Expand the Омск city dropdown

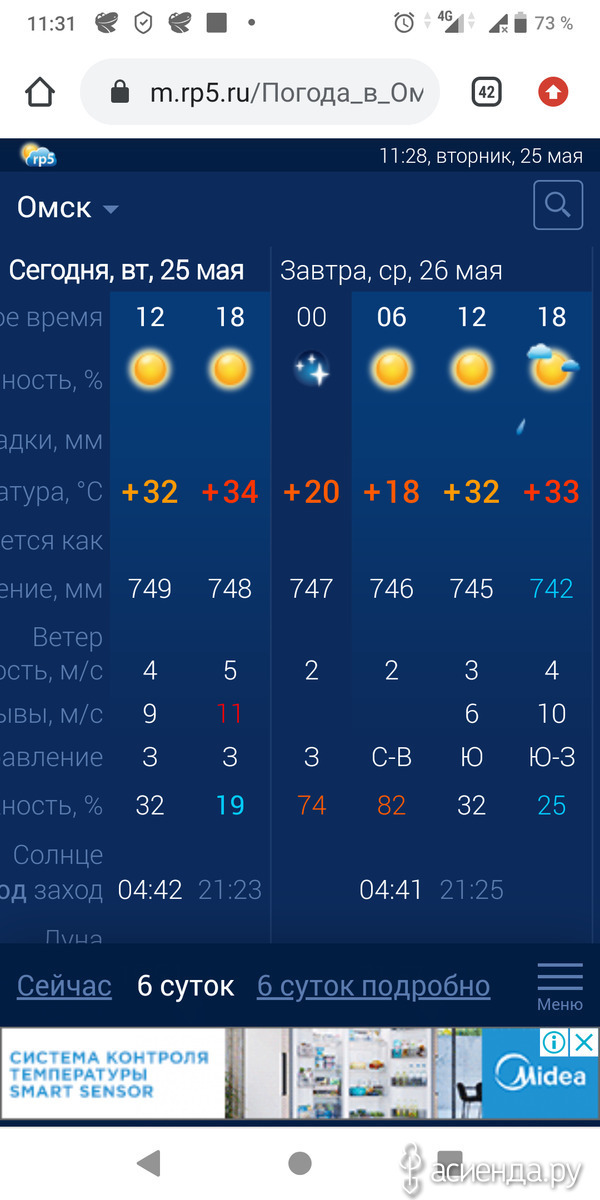(68, 208)
